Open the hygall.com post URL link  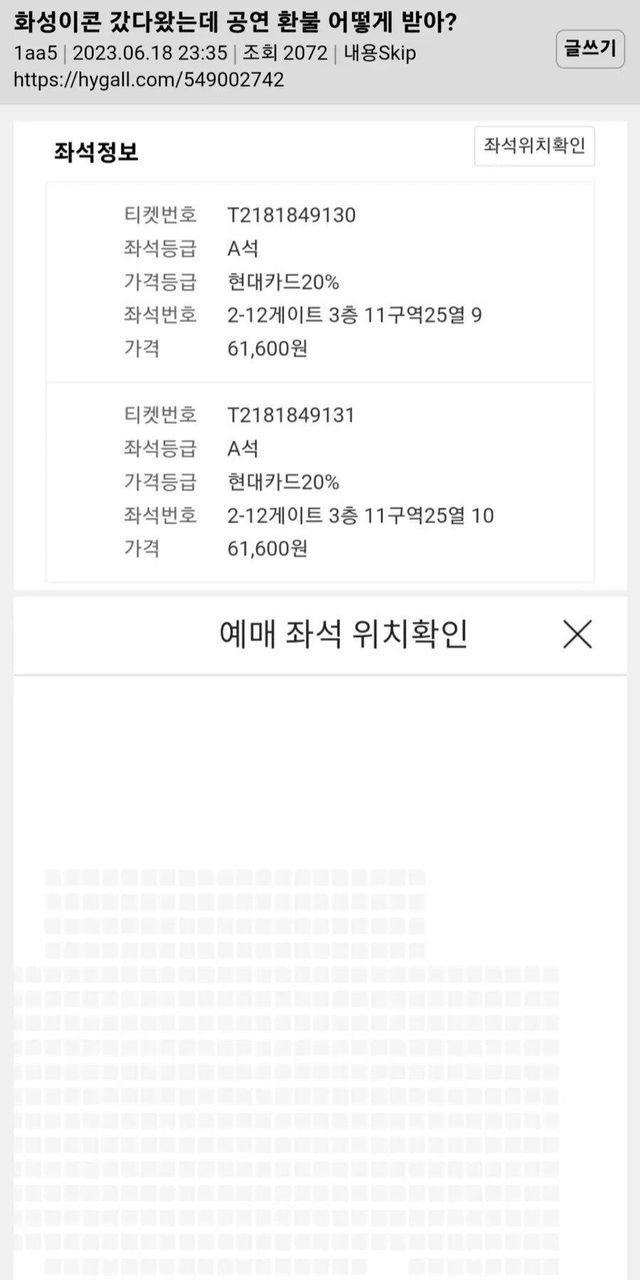[x=149, y=79]
